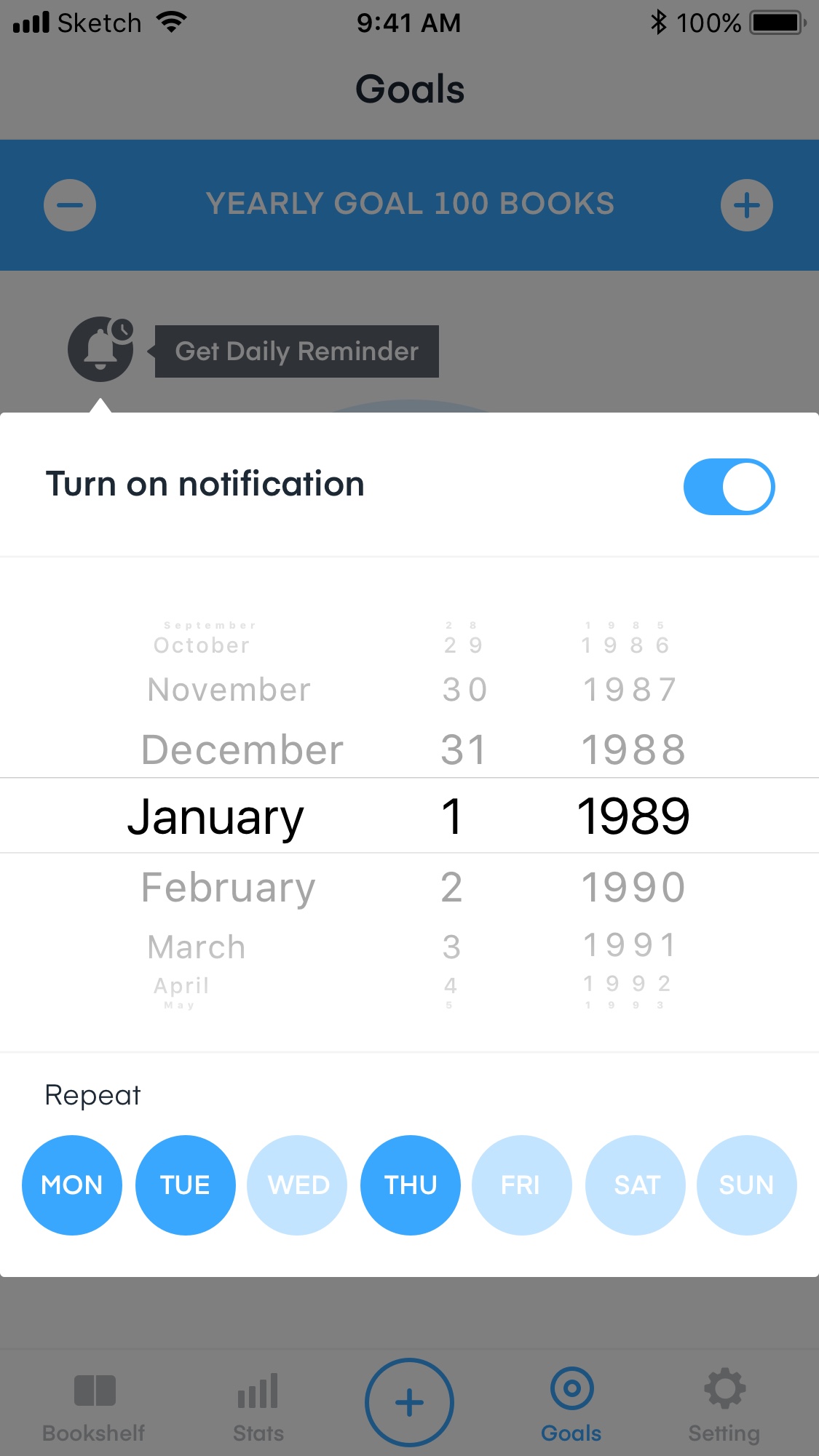Image resolution: width=819 pixels, height=1456 pixels.
Task: Deselect MON from repeat days
Action: 72,1185
